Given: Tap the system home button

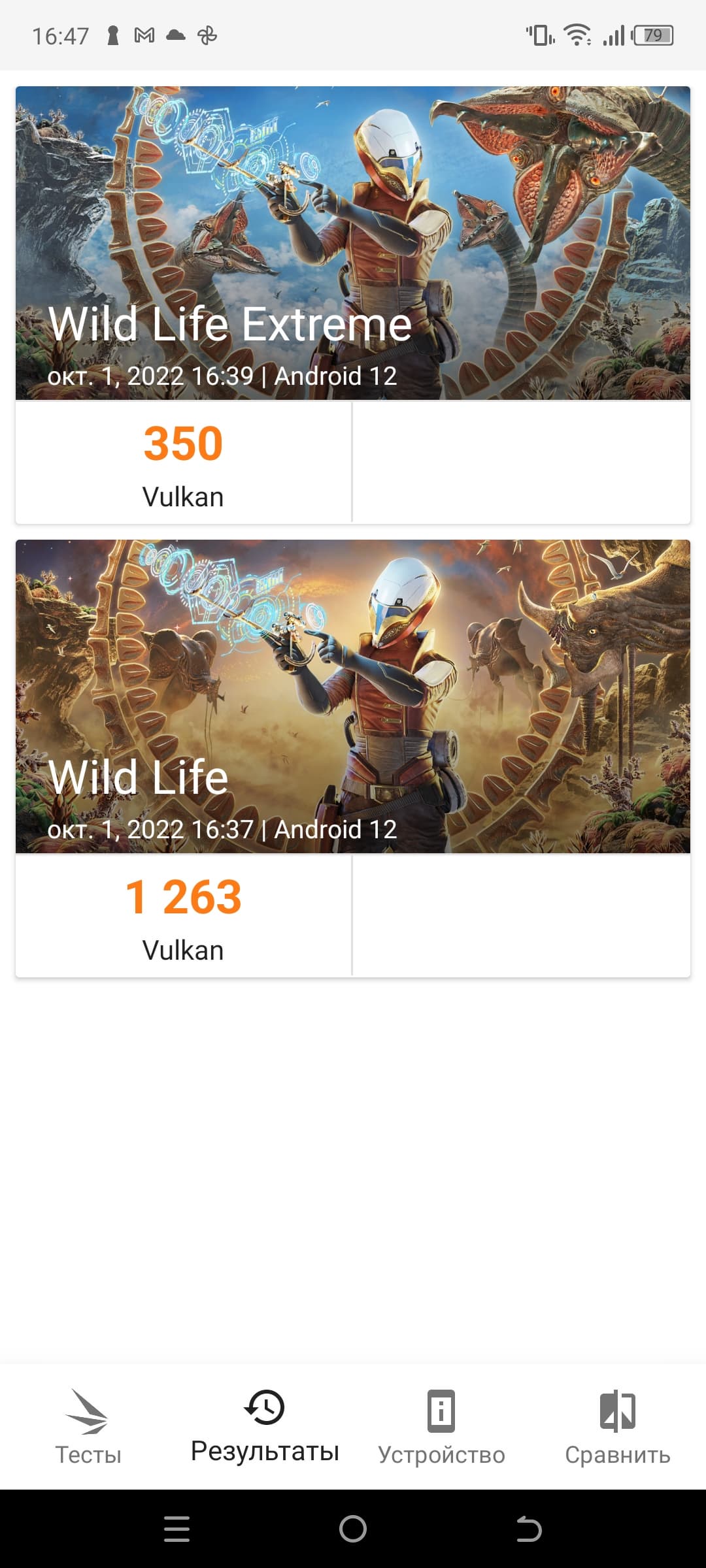Looking at the screenshot, I should tap(353, 1529).
